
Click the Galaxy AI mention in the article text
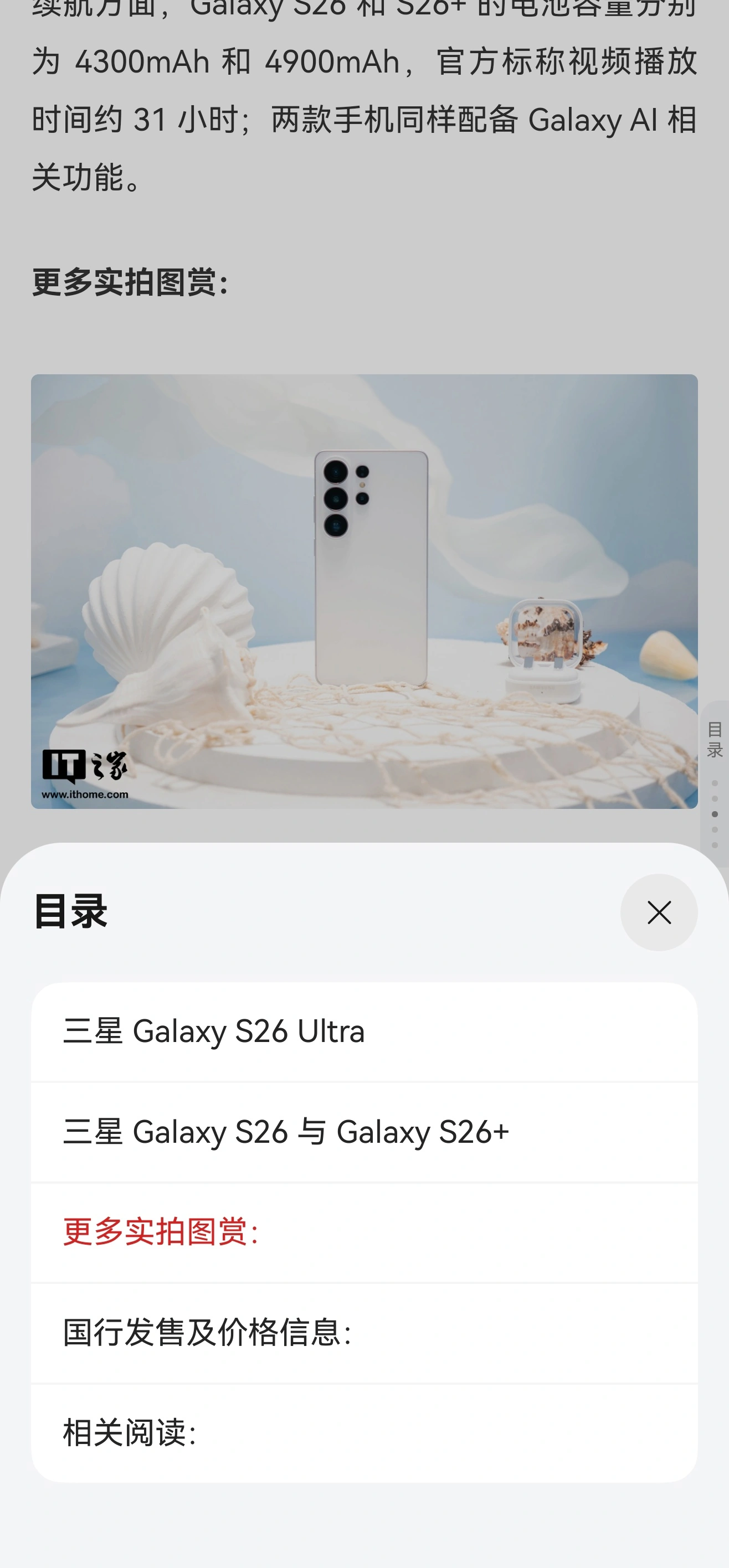tap(594, 119)
